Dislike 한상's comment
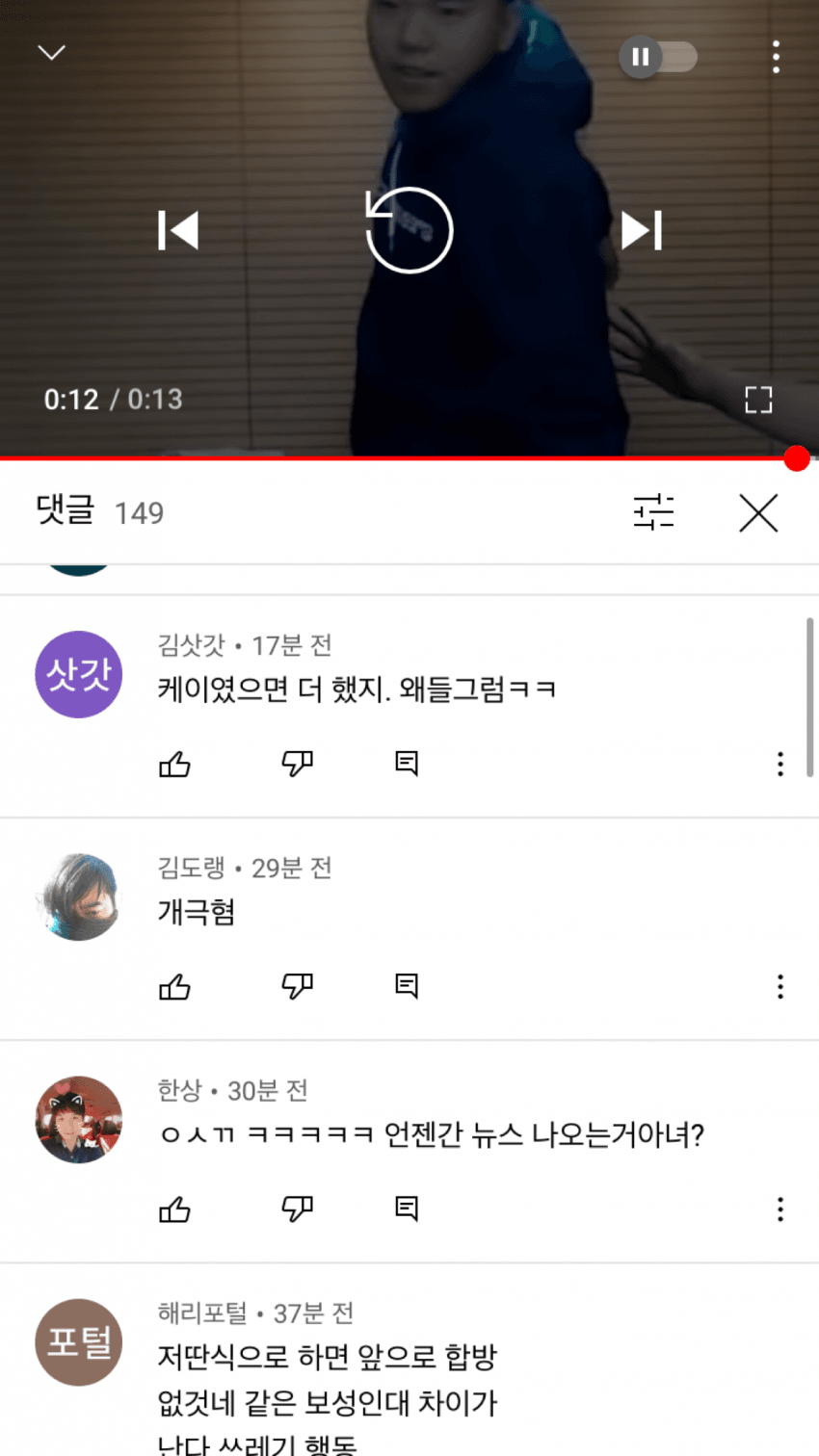This screenshot has height=1456, width=819. tap(297, 1209)
